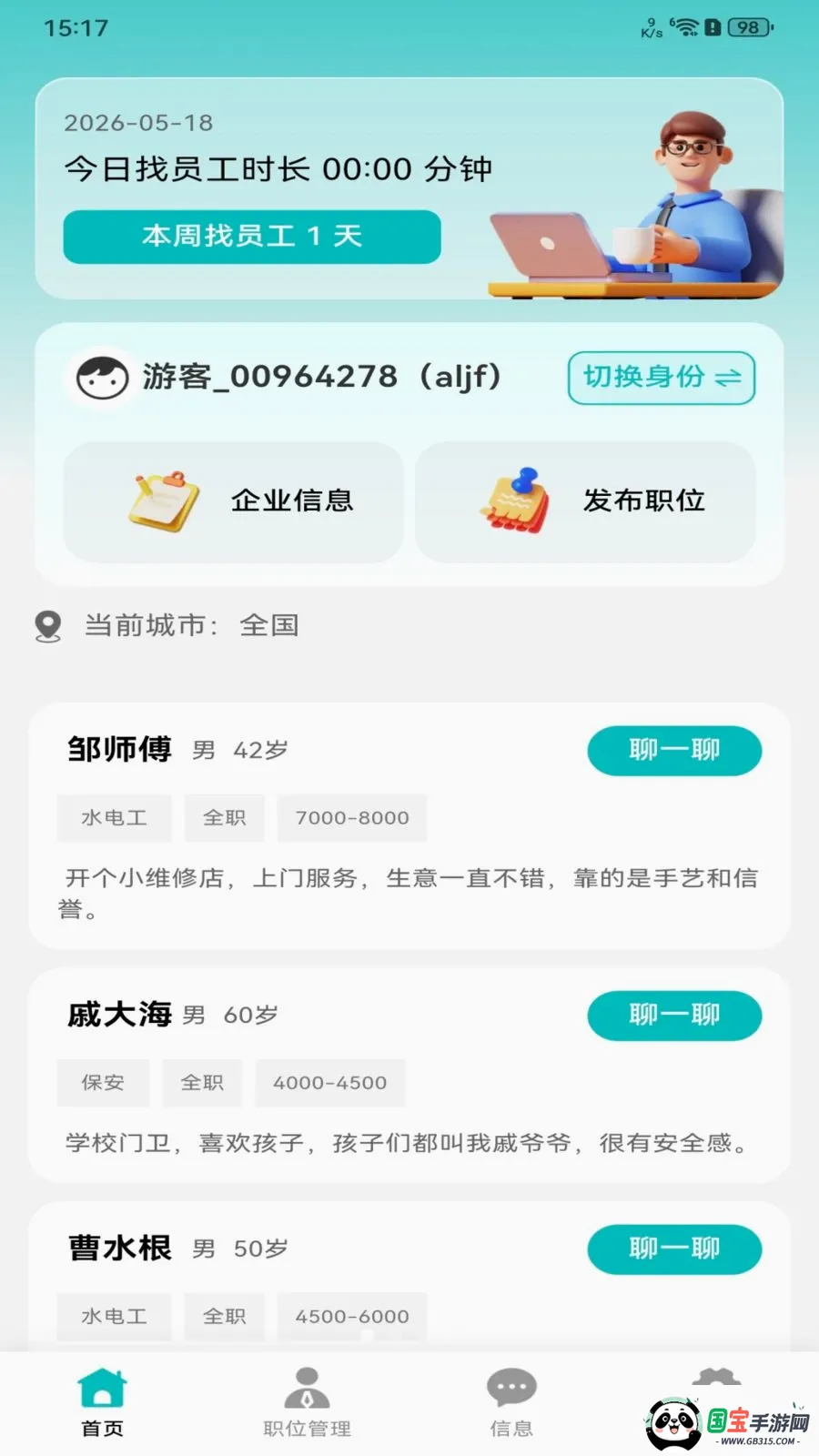Open 发布职位 to post a job

click(585, 501)
